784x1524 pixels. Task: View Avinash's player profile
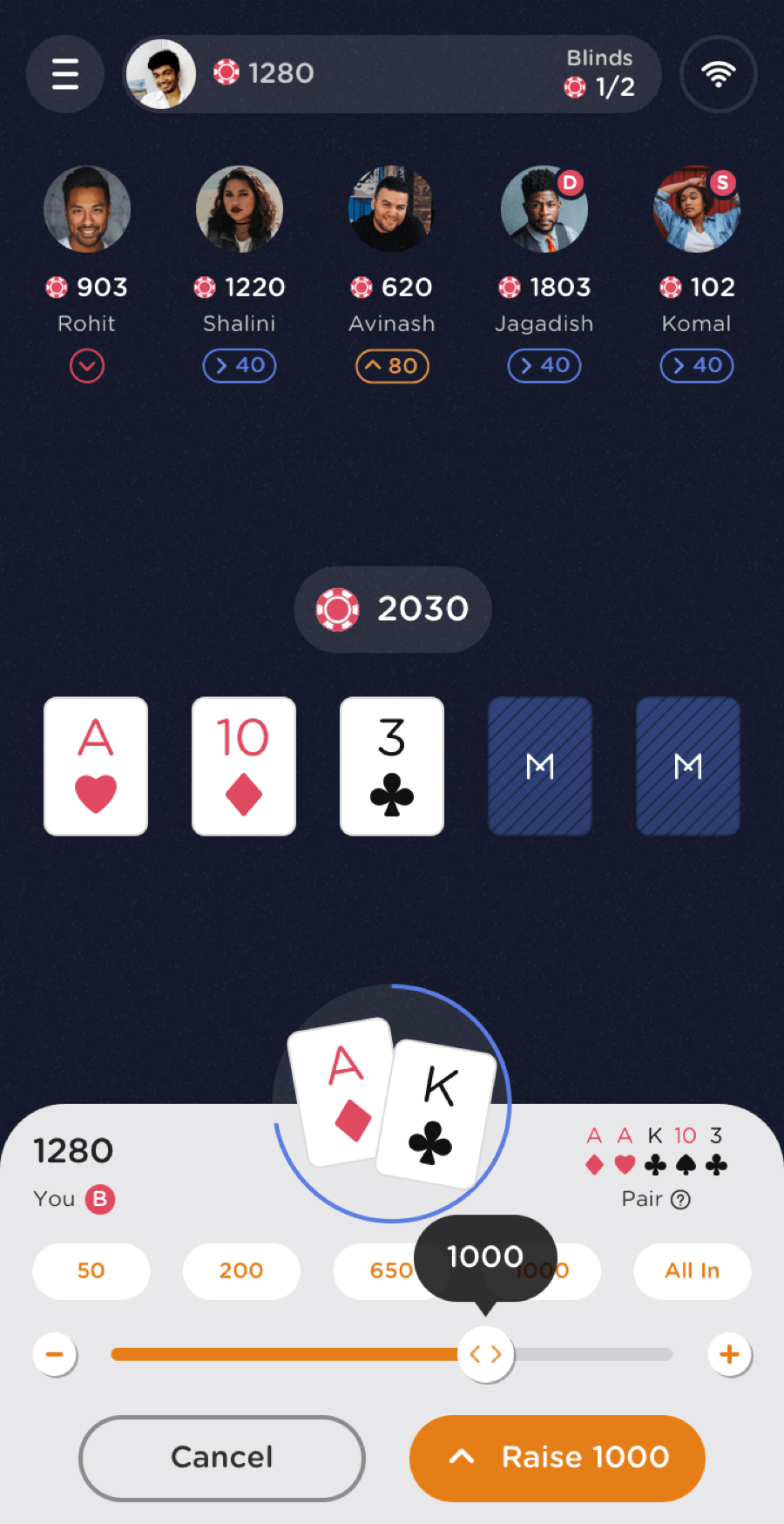tap(391, 209)
